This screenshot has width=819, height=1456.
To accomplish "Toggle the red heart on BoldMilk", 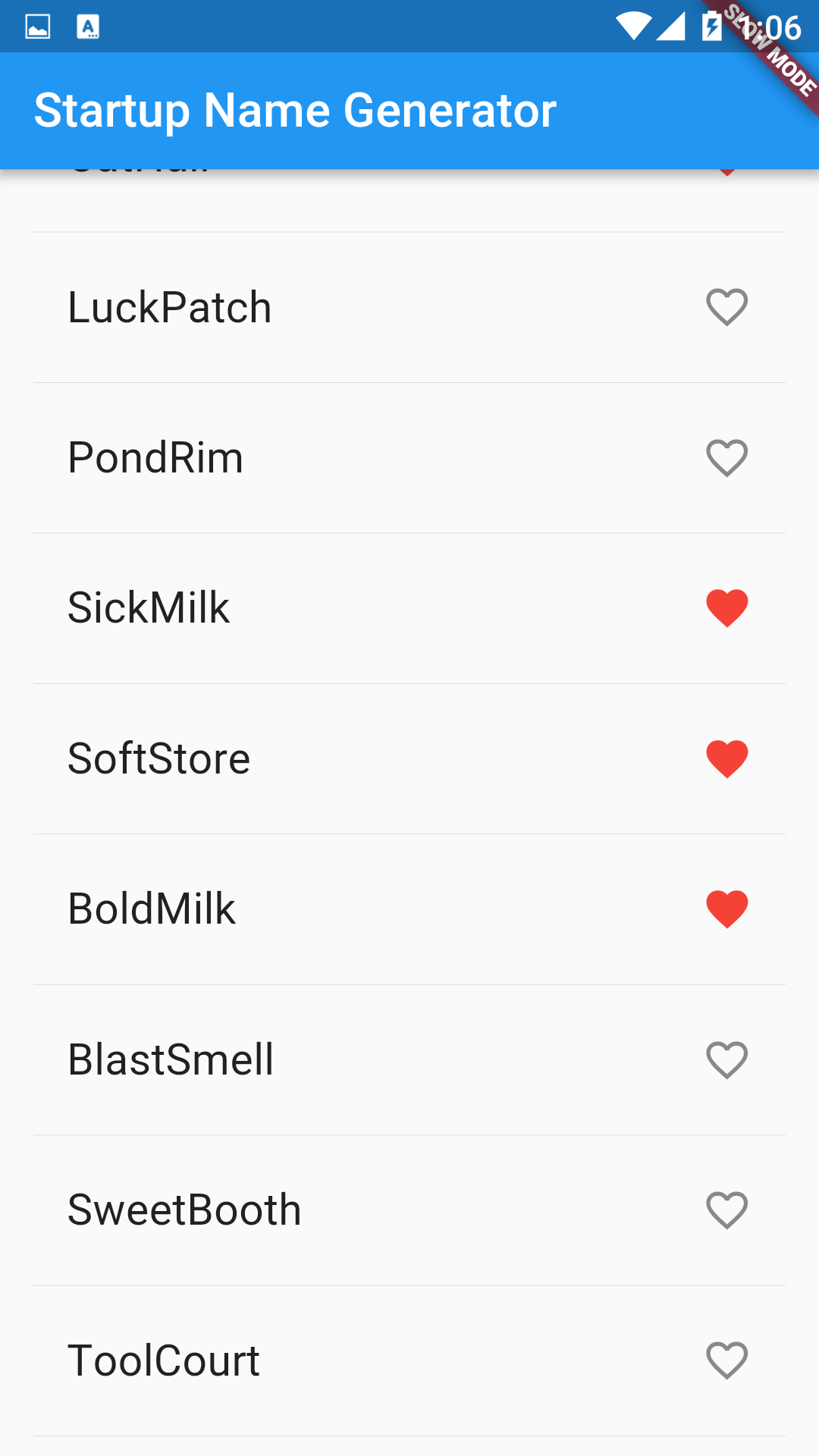I will click(x=726, y=908).
